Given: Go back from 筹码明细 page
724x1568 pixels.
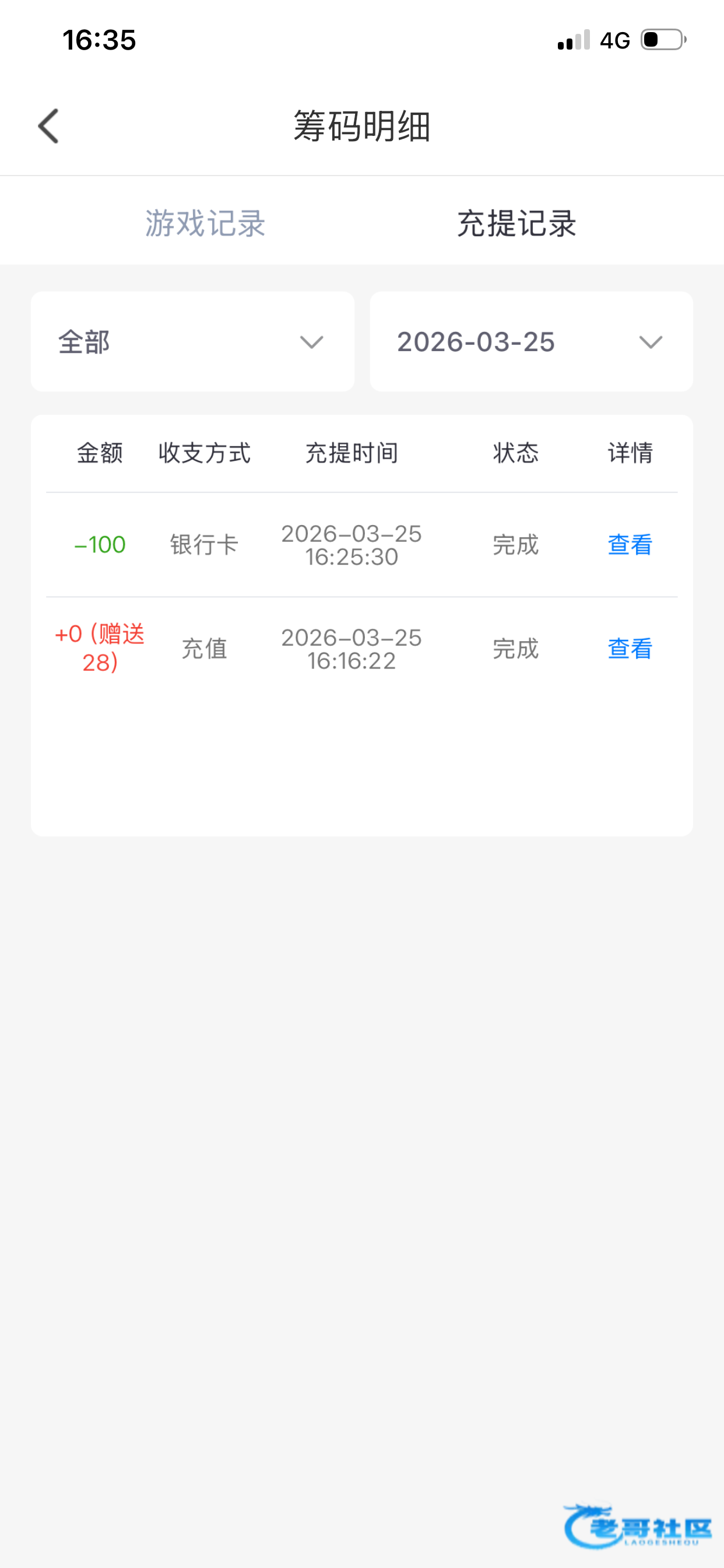Looking at the screenshot, I should coord(48,127).
